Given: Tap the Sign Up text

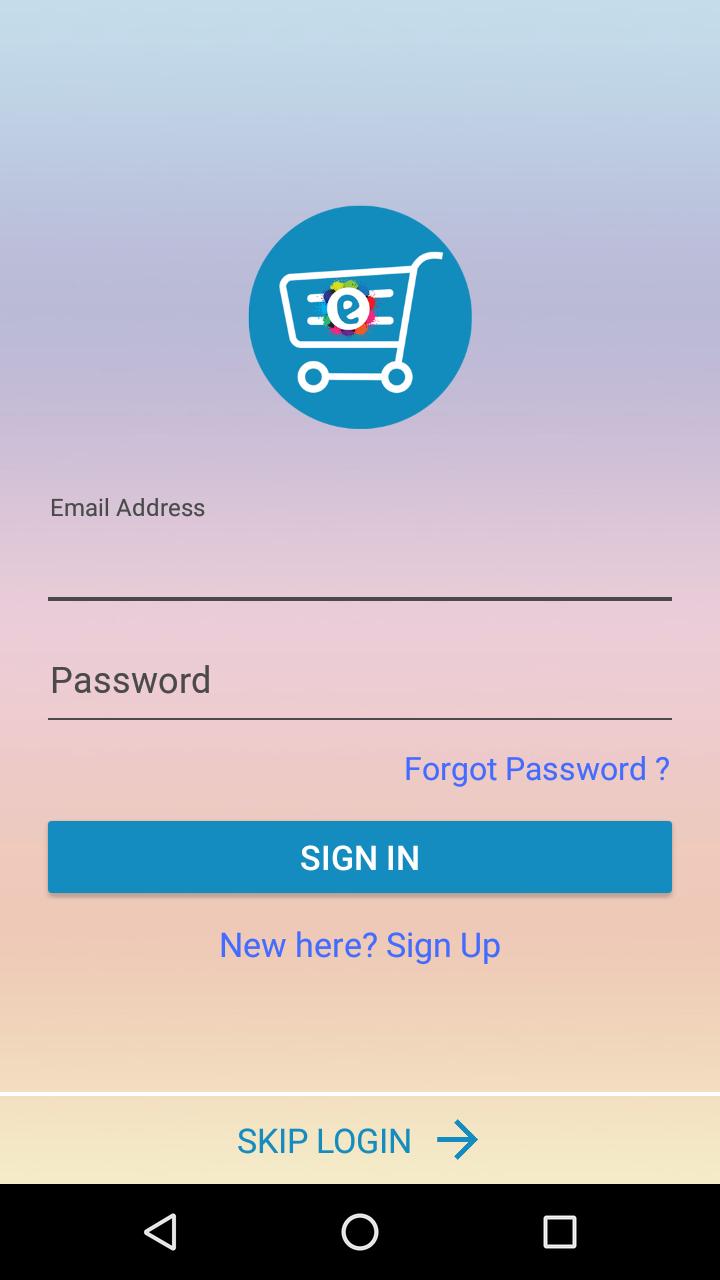Looking at the screenshot, I should tap(443, 944).
